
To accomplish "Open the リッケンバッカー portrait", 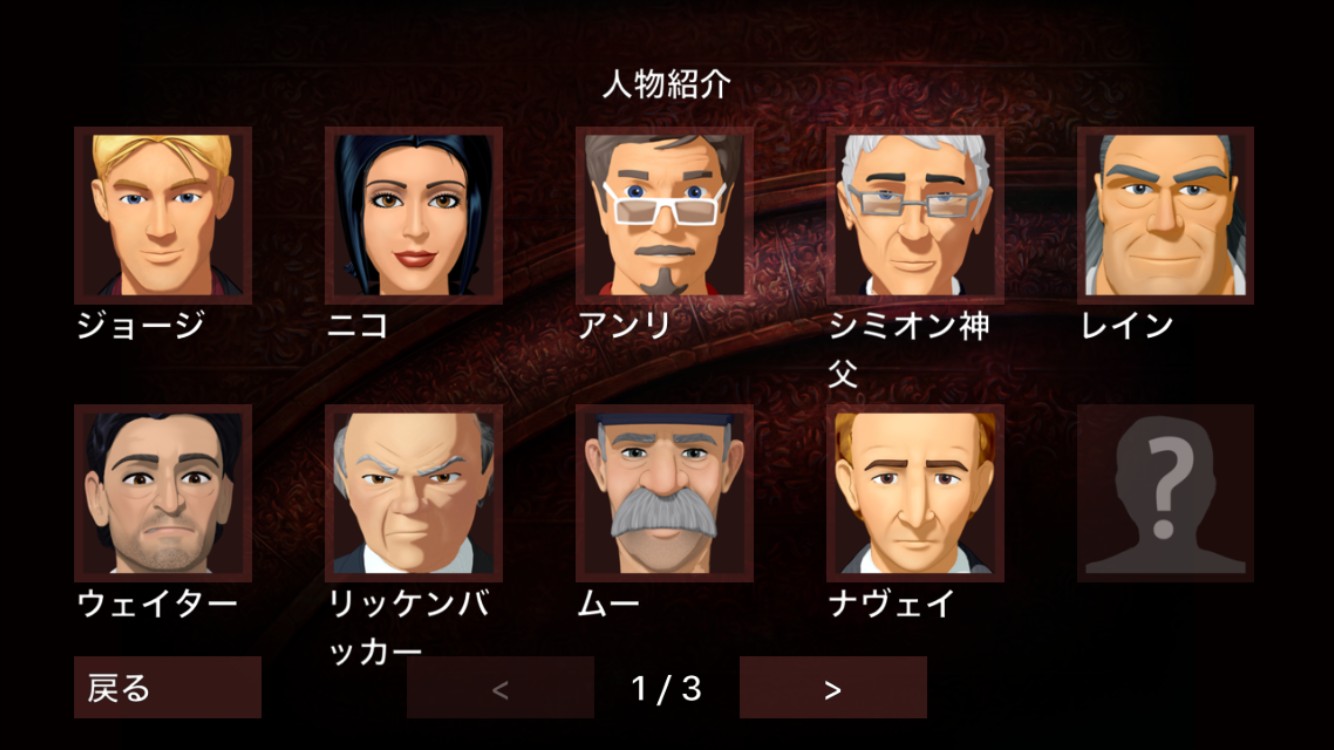I will (414, 493).
